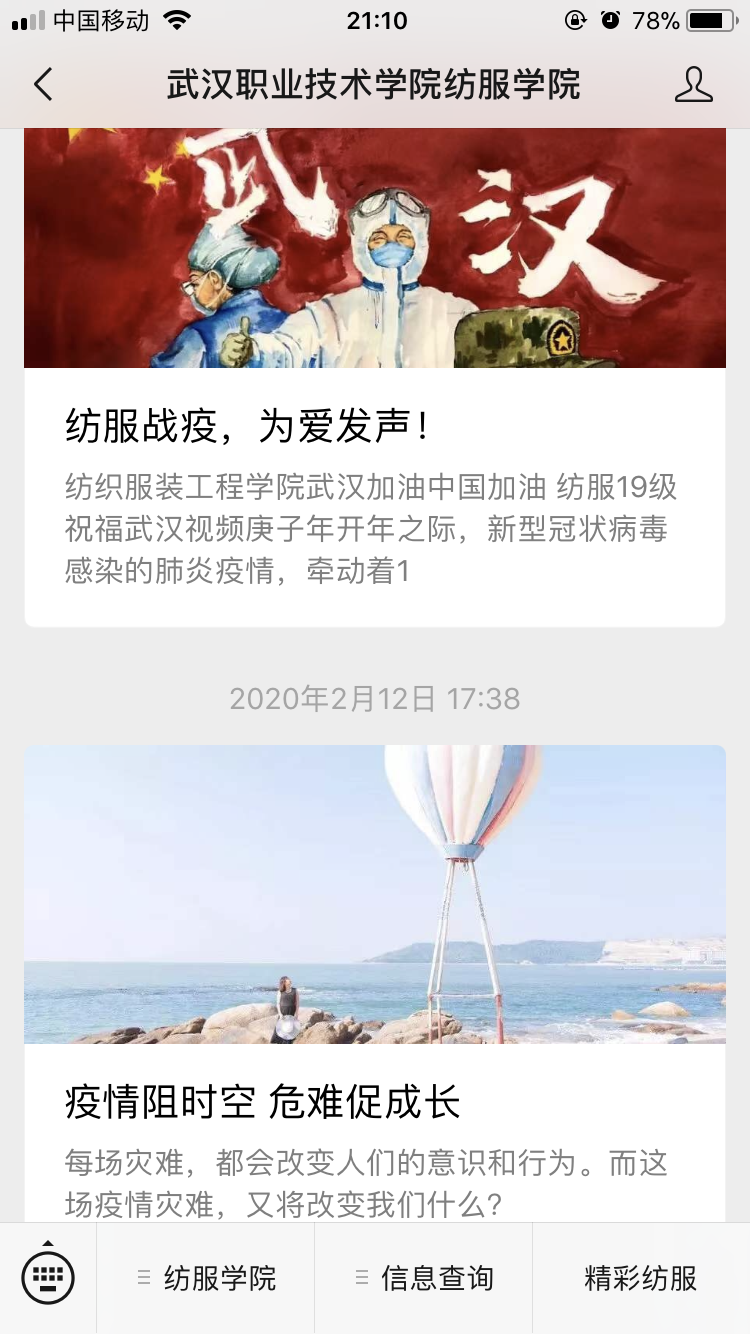This screenshot has width=750, height=1334.
Task: Go back to the previous screen
Action: point(43,85)
